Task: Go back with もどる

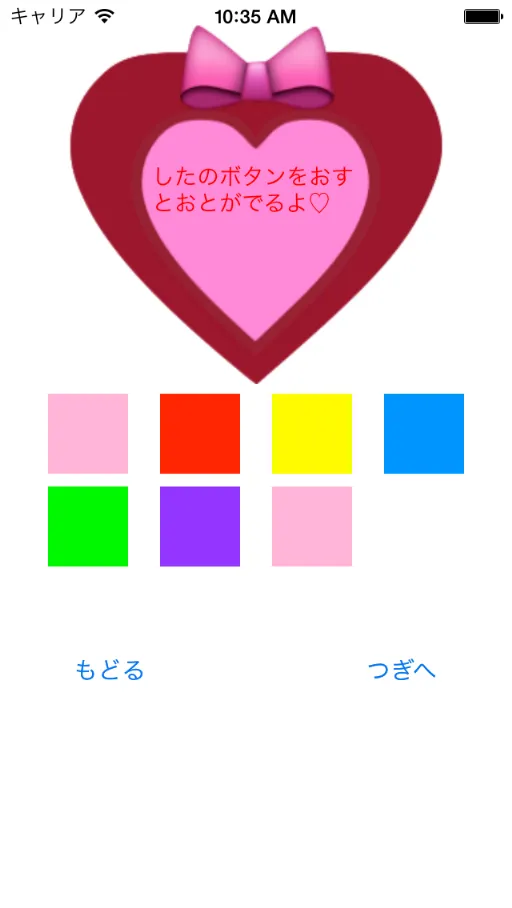Action: pos(109,670)
